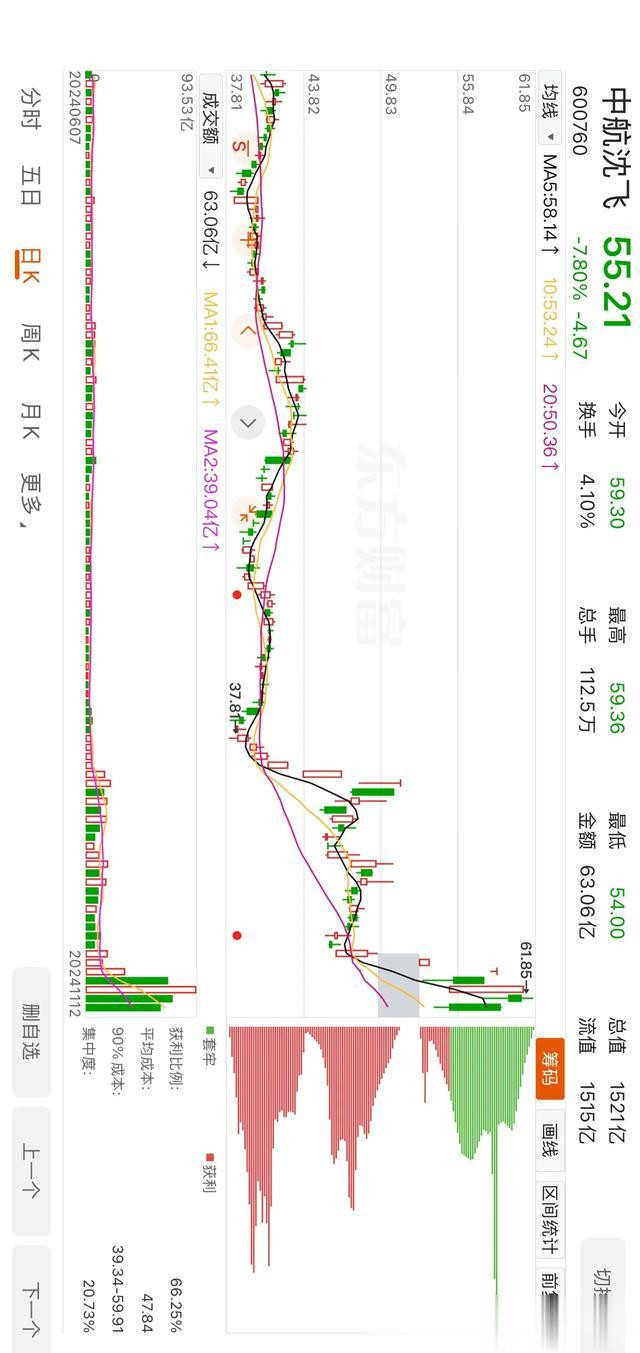The width and height of the screenshot is (640, 1353).
Task: Tap the orange inward-arrows shrink icon
Action: 245,514
